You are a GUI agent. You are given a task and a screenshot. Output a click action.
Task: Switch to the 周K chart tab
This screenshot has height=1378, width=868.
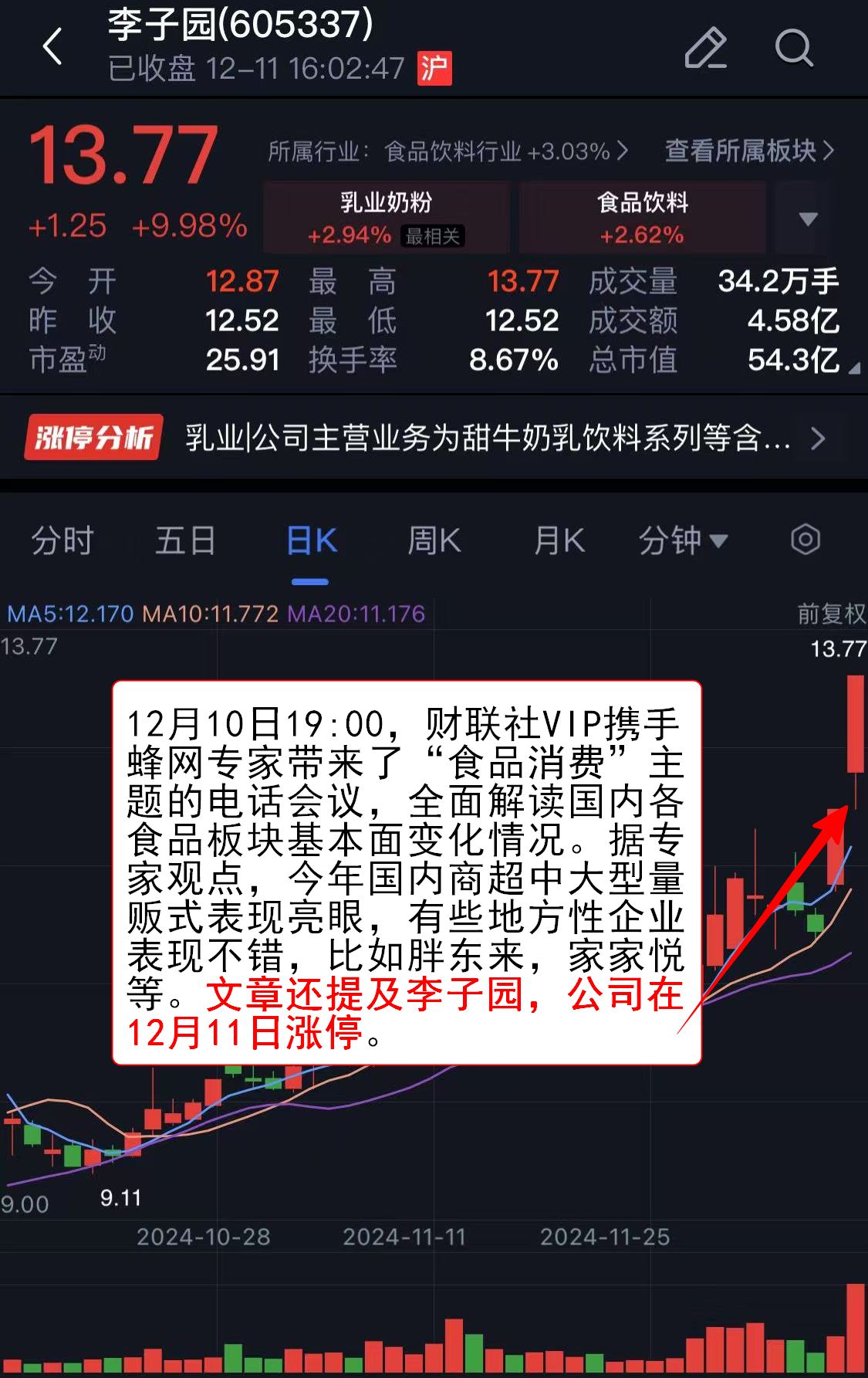coord(434,540)
